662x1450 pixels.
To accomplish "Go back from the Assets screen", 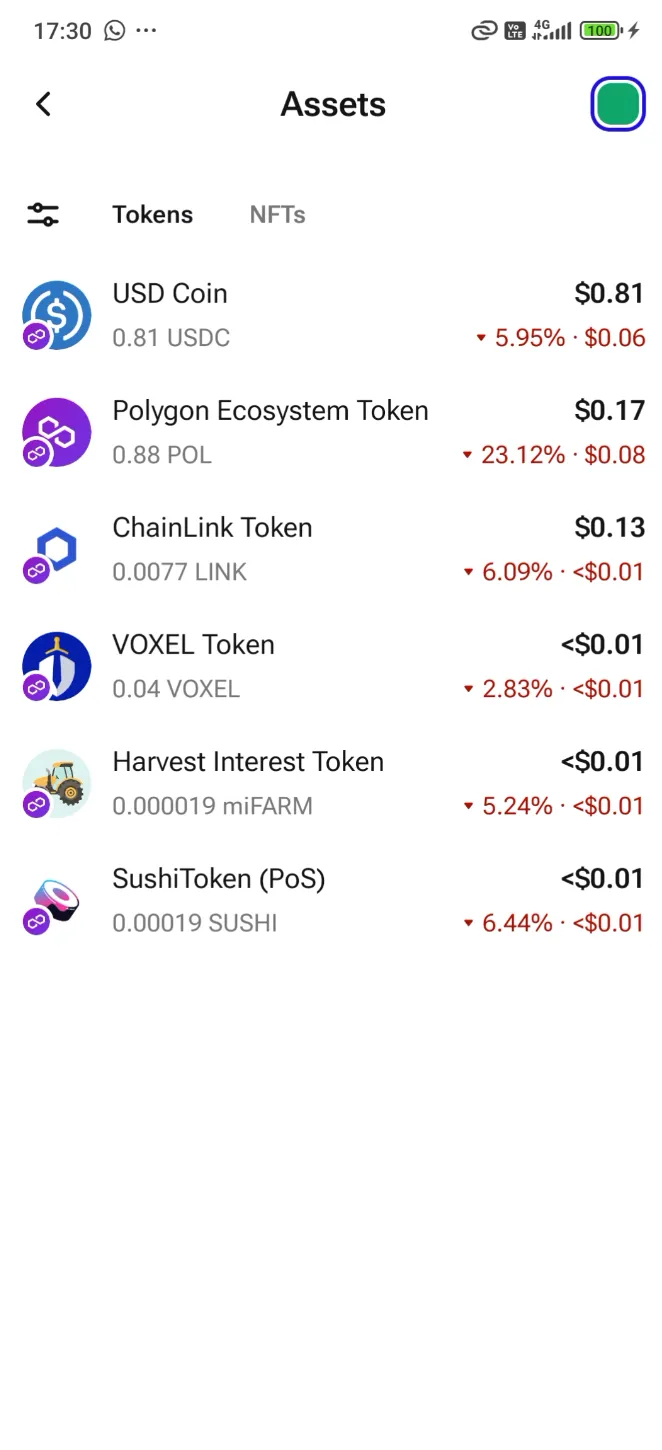I will (x=43, y=104).
